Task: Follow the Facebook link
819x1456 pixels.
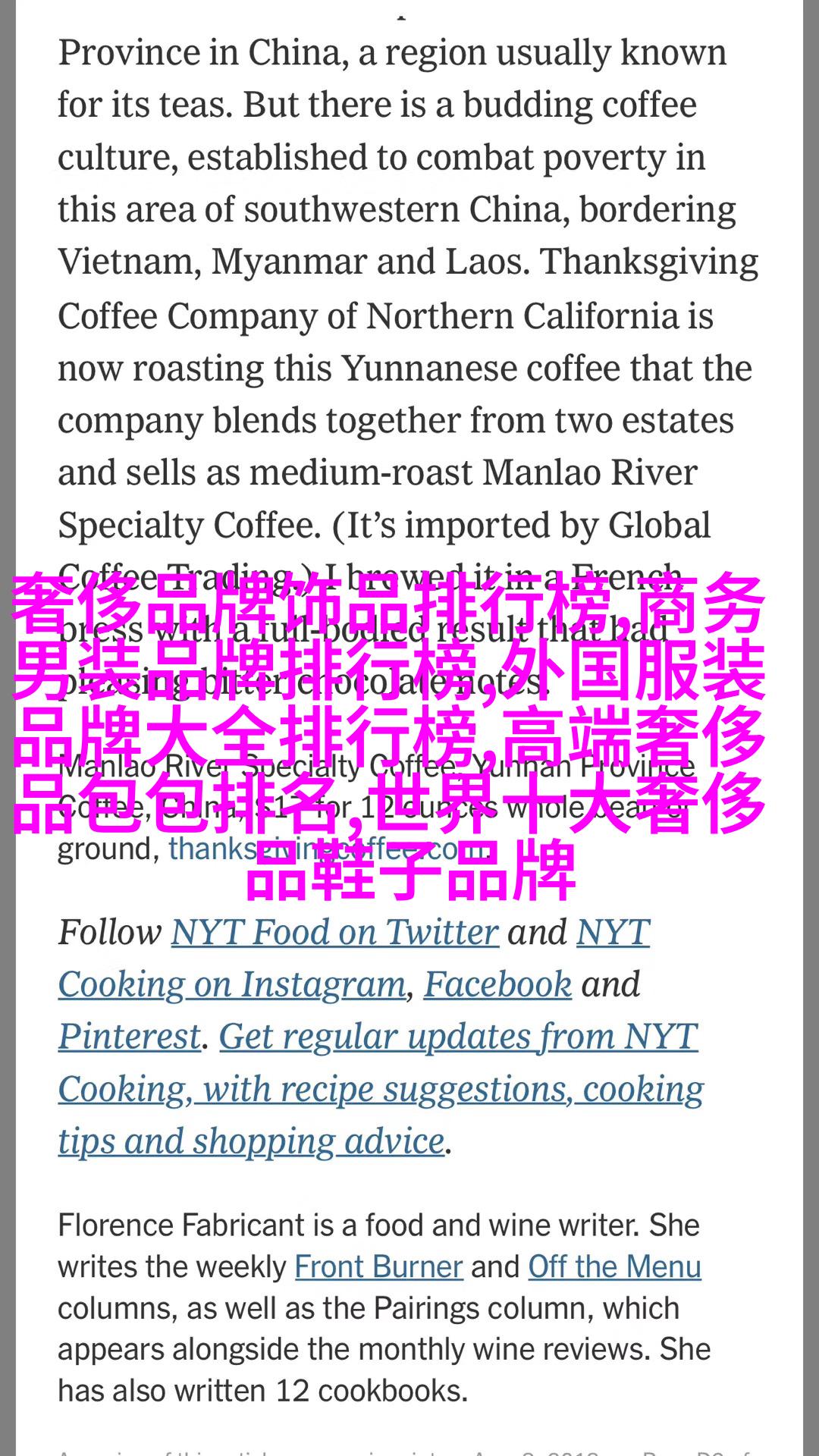Action: [497, 984]
